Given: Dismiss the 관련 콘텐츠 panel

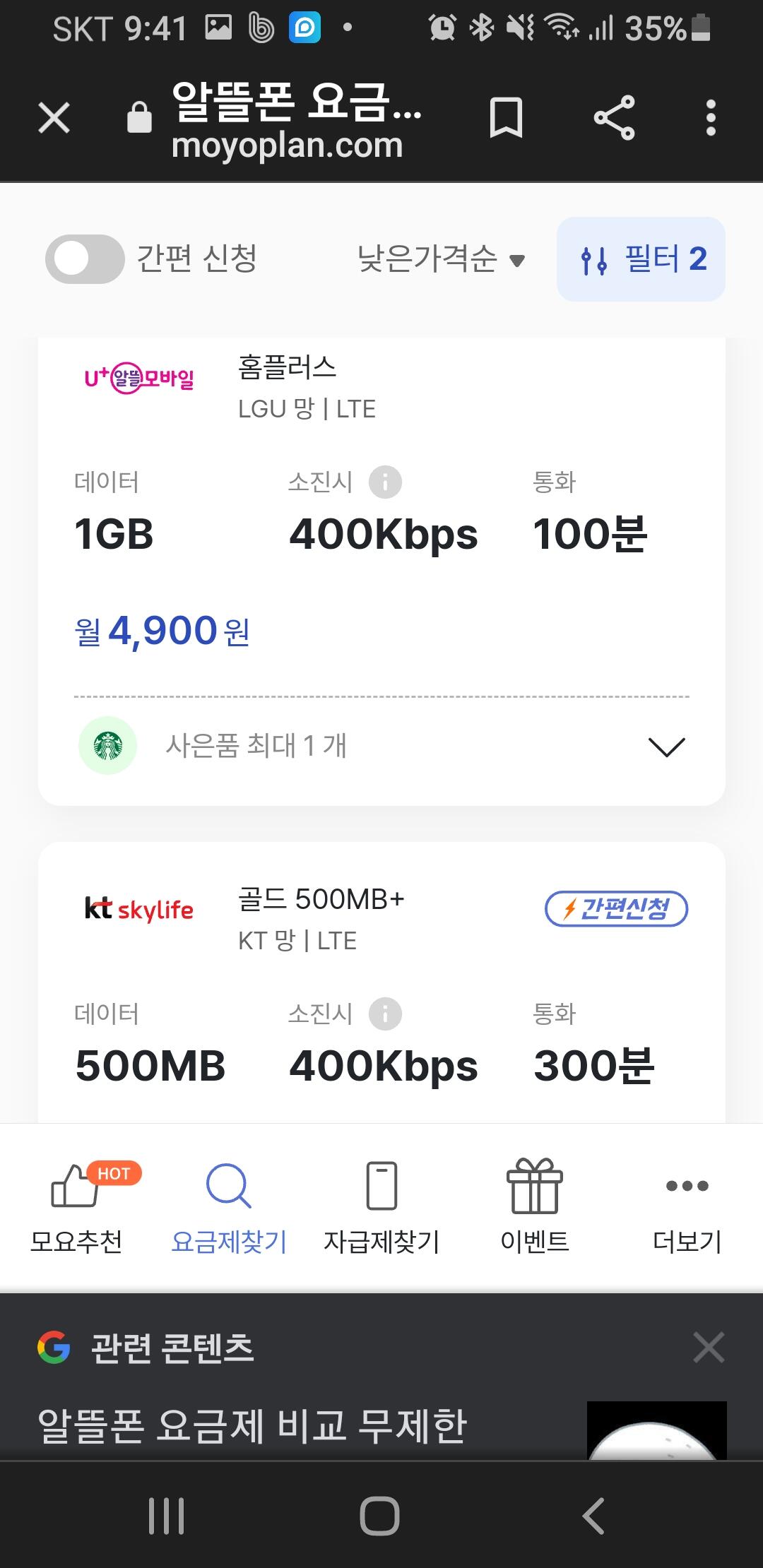Looking at the screenshot, I should point(709,1347).
